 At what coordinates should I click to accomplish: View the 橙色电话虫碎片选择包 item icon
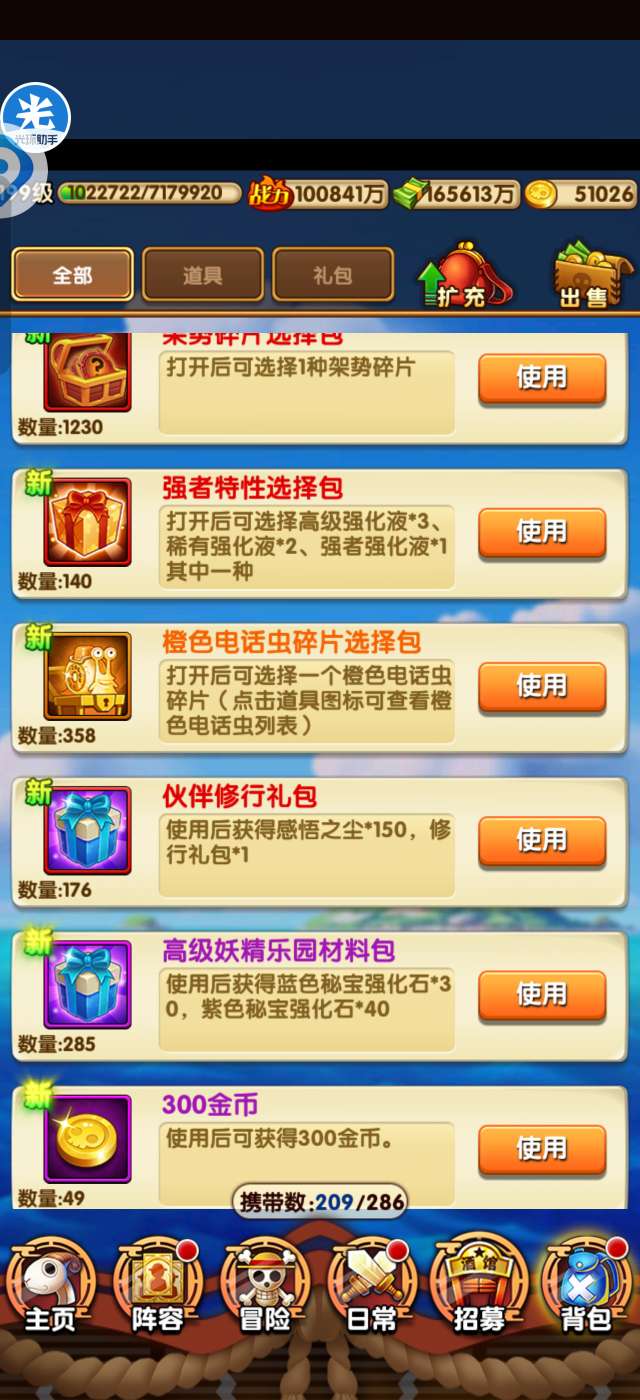(x=87, y=677)
